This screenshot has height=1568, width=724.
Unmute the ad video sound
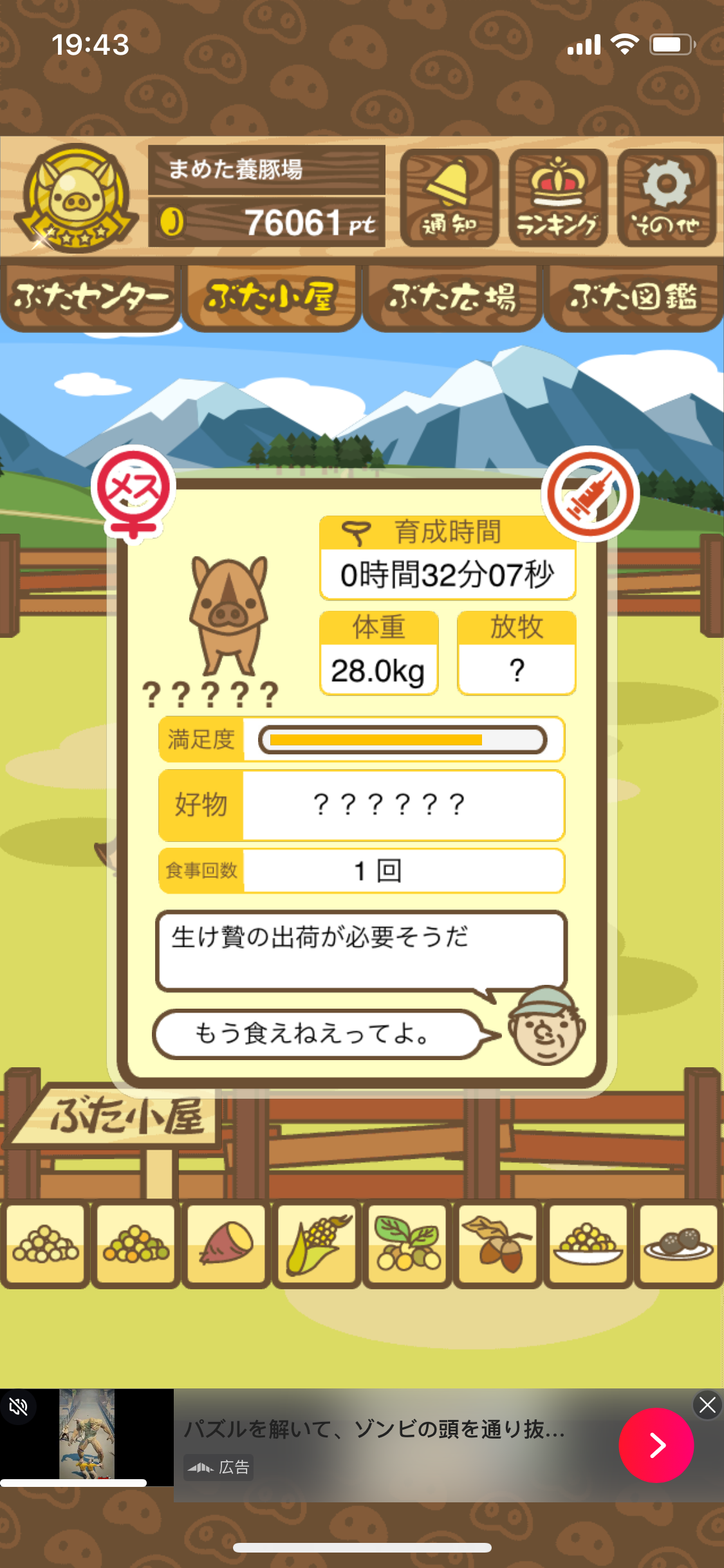18,1407
